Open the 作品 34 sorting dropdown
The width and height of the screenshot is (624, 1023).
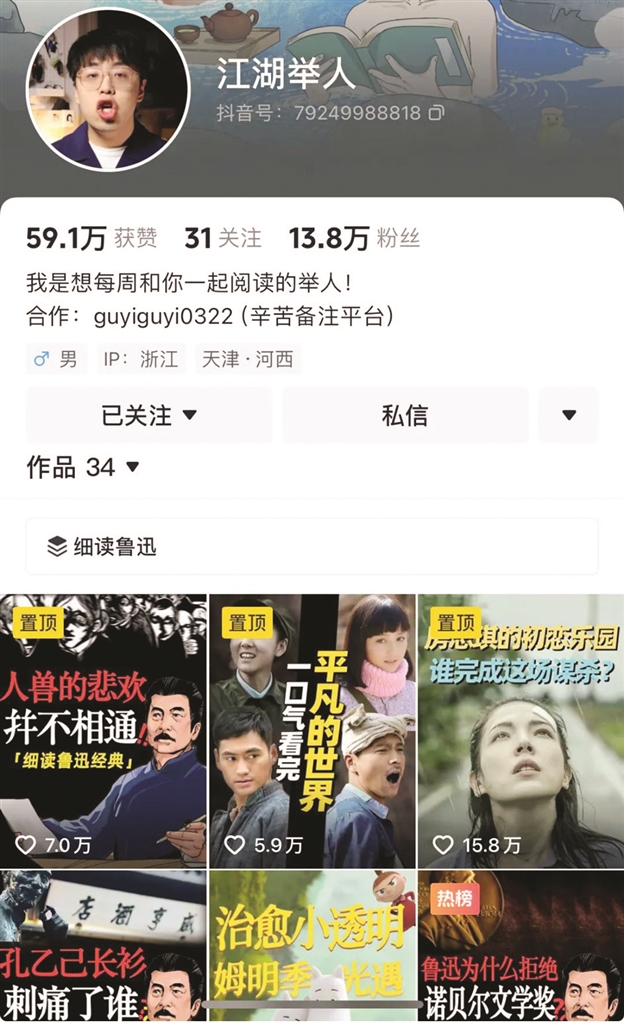(83, 467)
